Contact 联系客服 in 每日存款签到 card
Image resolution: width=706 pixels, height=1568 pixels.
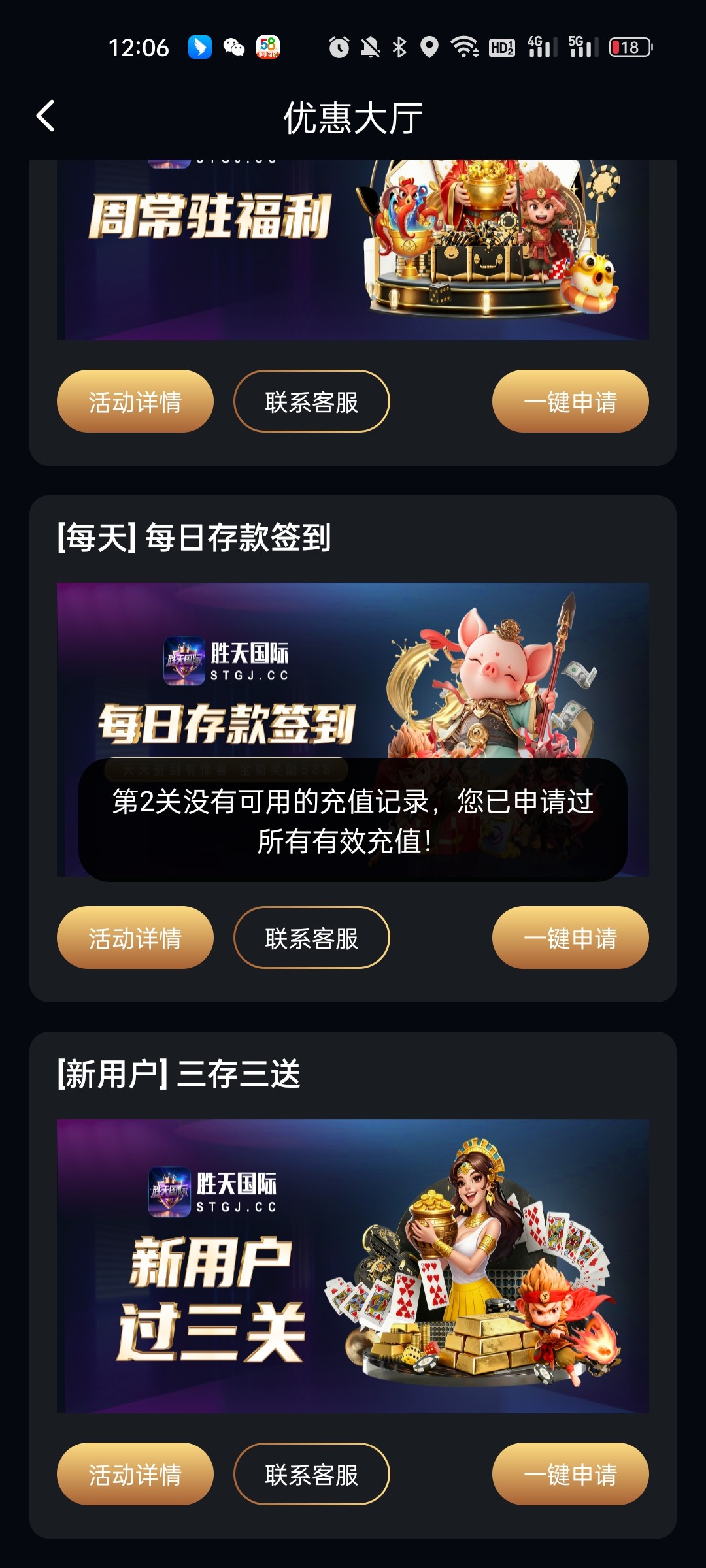click(311, 938)
